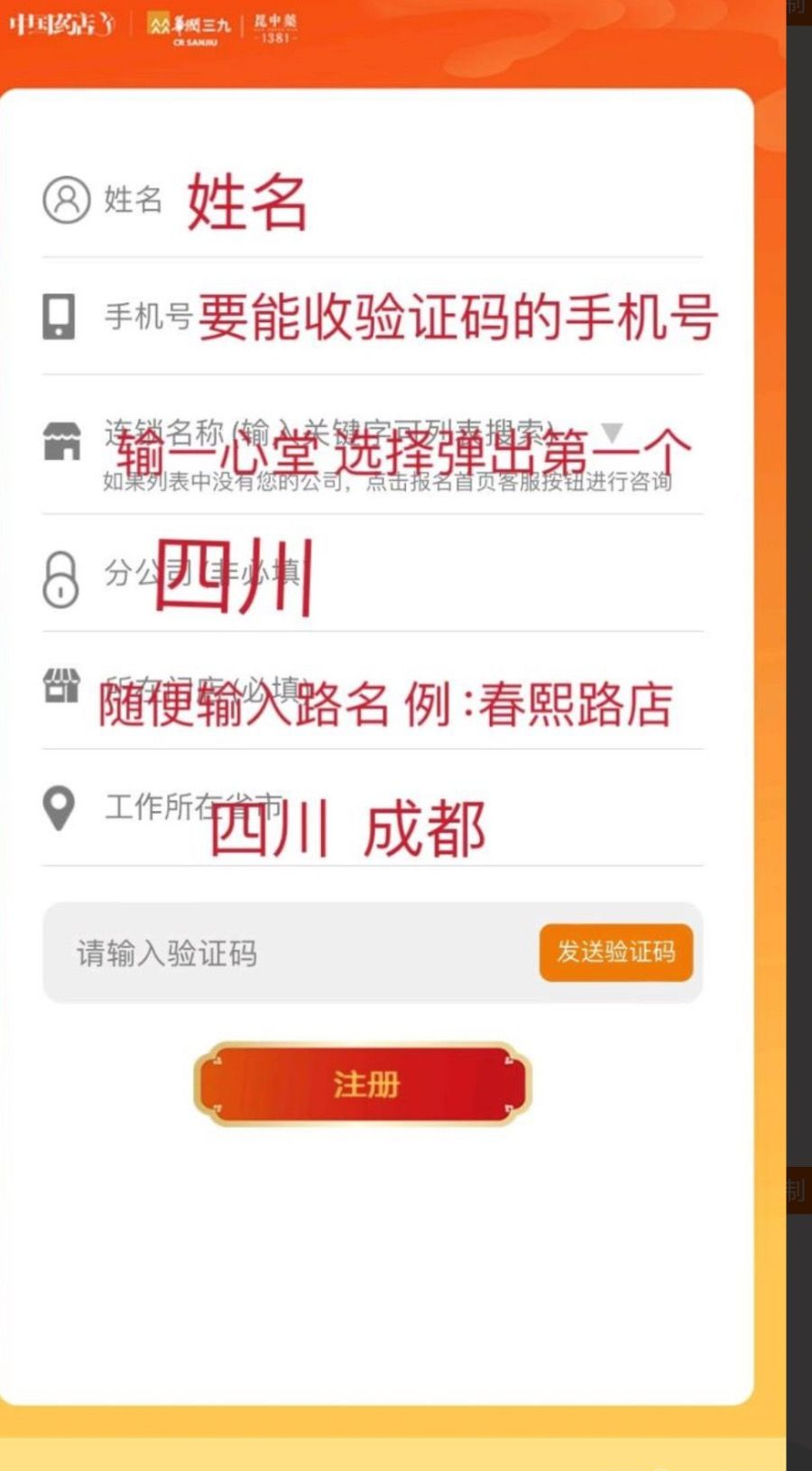The image size is (812, 1471).
Task: Submit the form with 注册 button
Action: pos(364,1084)
